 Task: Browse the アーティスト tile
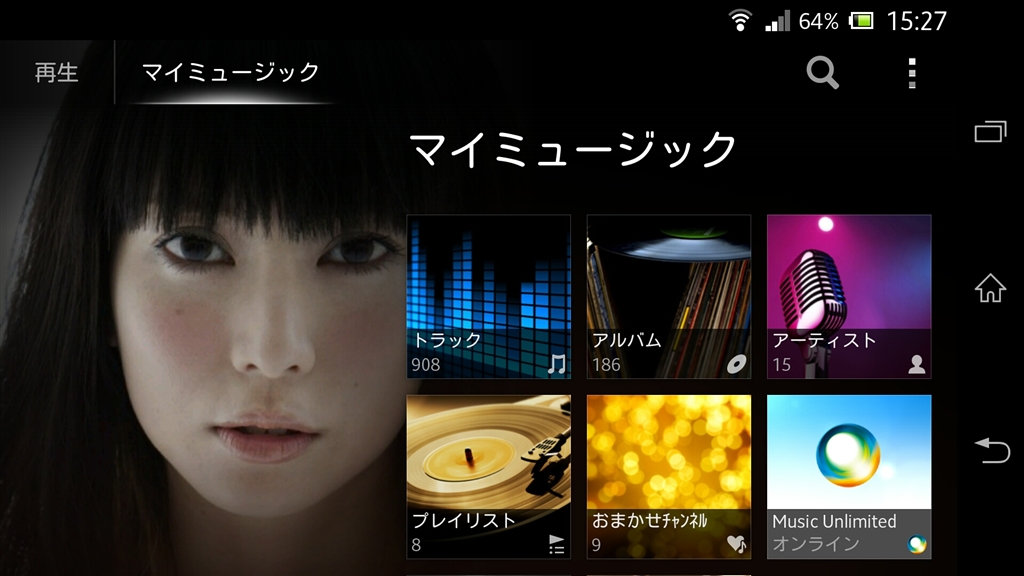(848, 296)
